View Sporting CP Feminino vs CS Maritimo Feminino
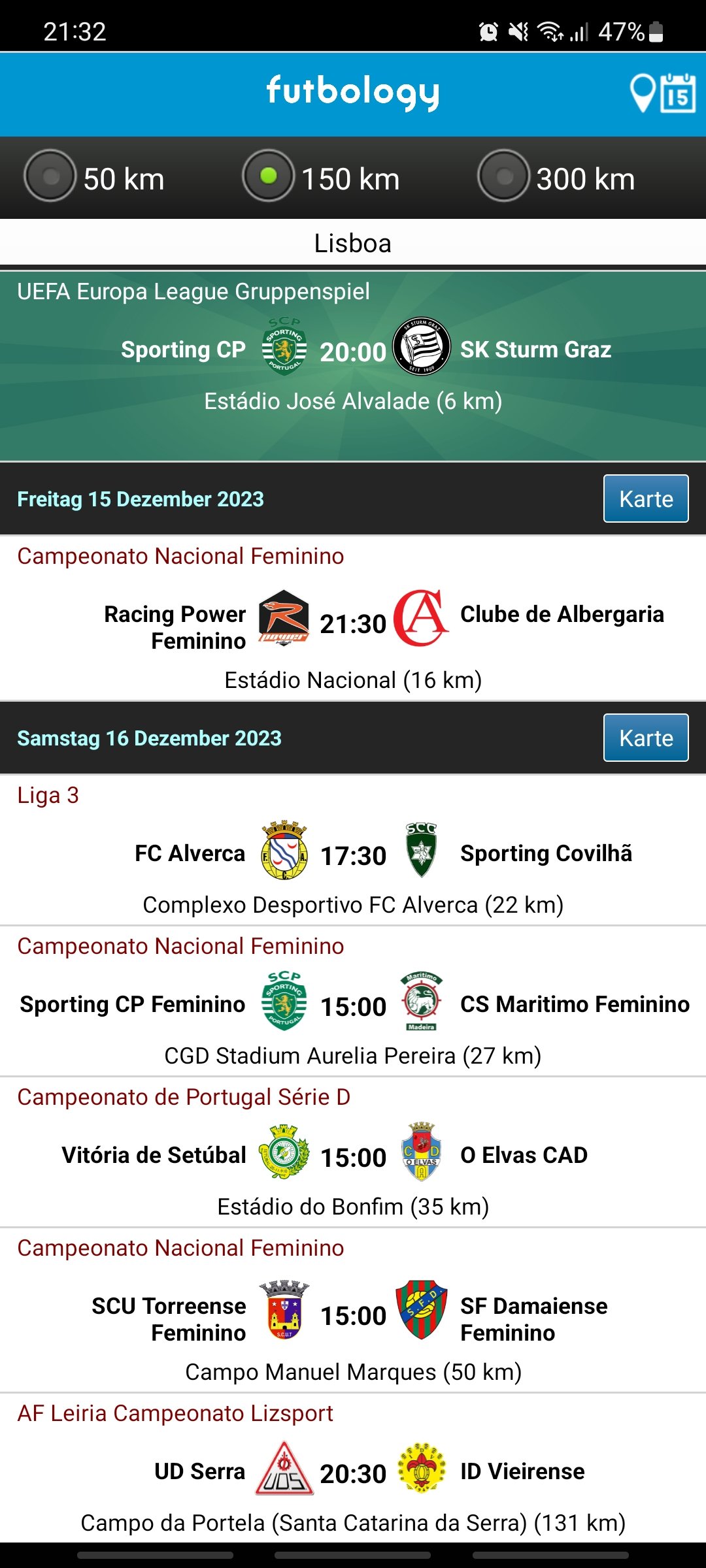706x1568 pixels. (x=353, y=1002)
